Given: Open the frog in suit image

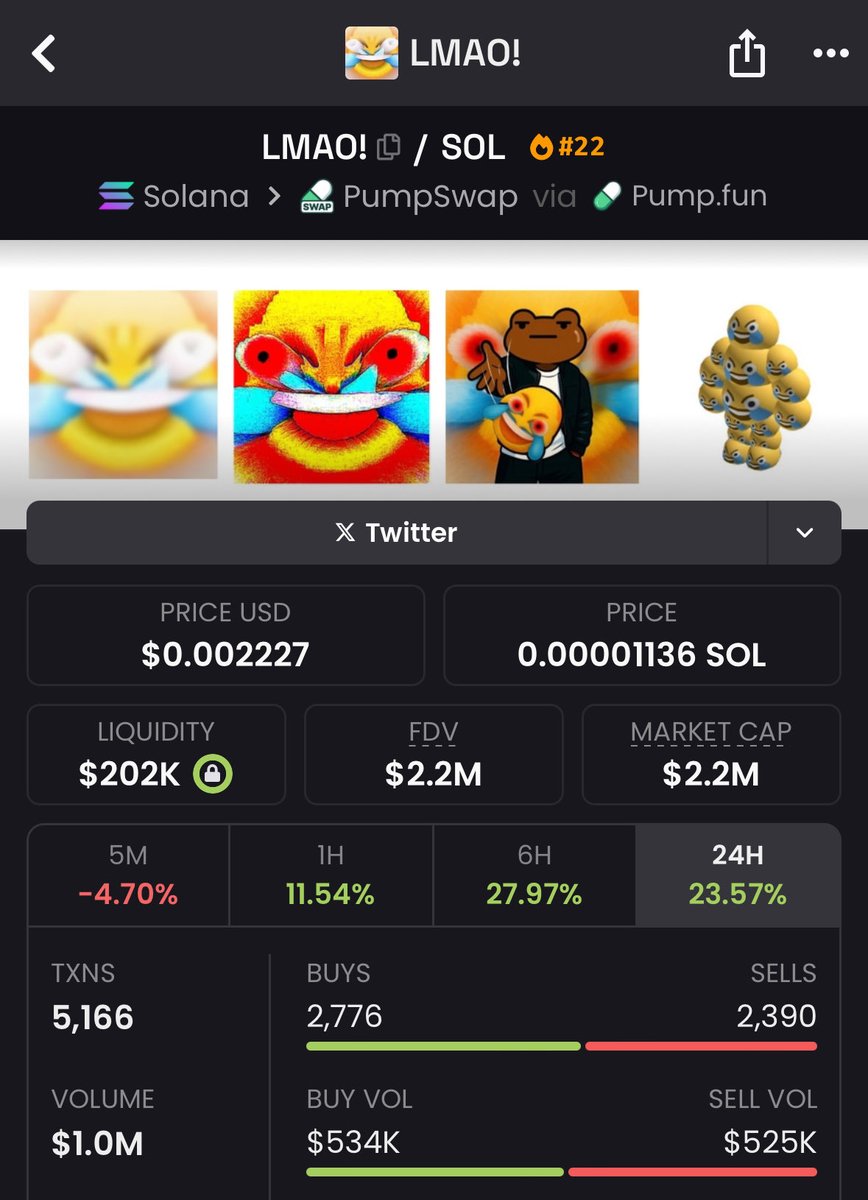Looking at the screenshot, I should (542, 386).
